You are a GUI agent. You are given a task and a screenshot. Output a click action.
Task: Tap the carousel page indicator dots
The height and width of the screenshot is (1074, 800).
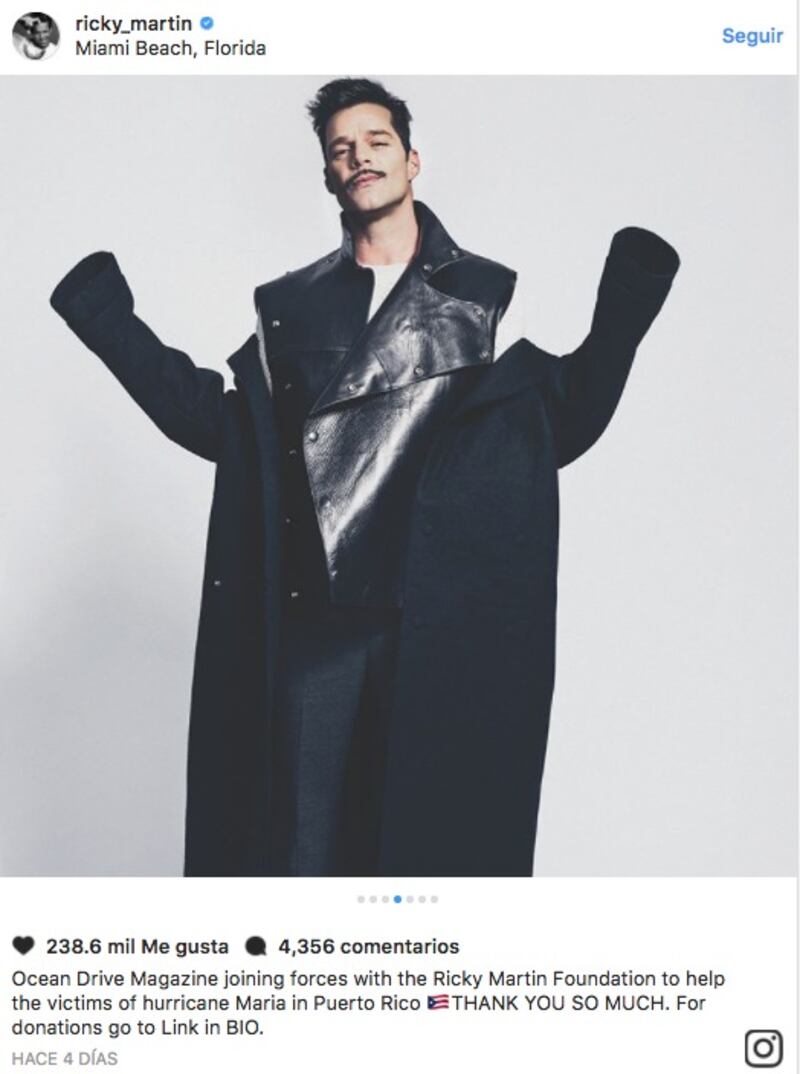[398, 899]
